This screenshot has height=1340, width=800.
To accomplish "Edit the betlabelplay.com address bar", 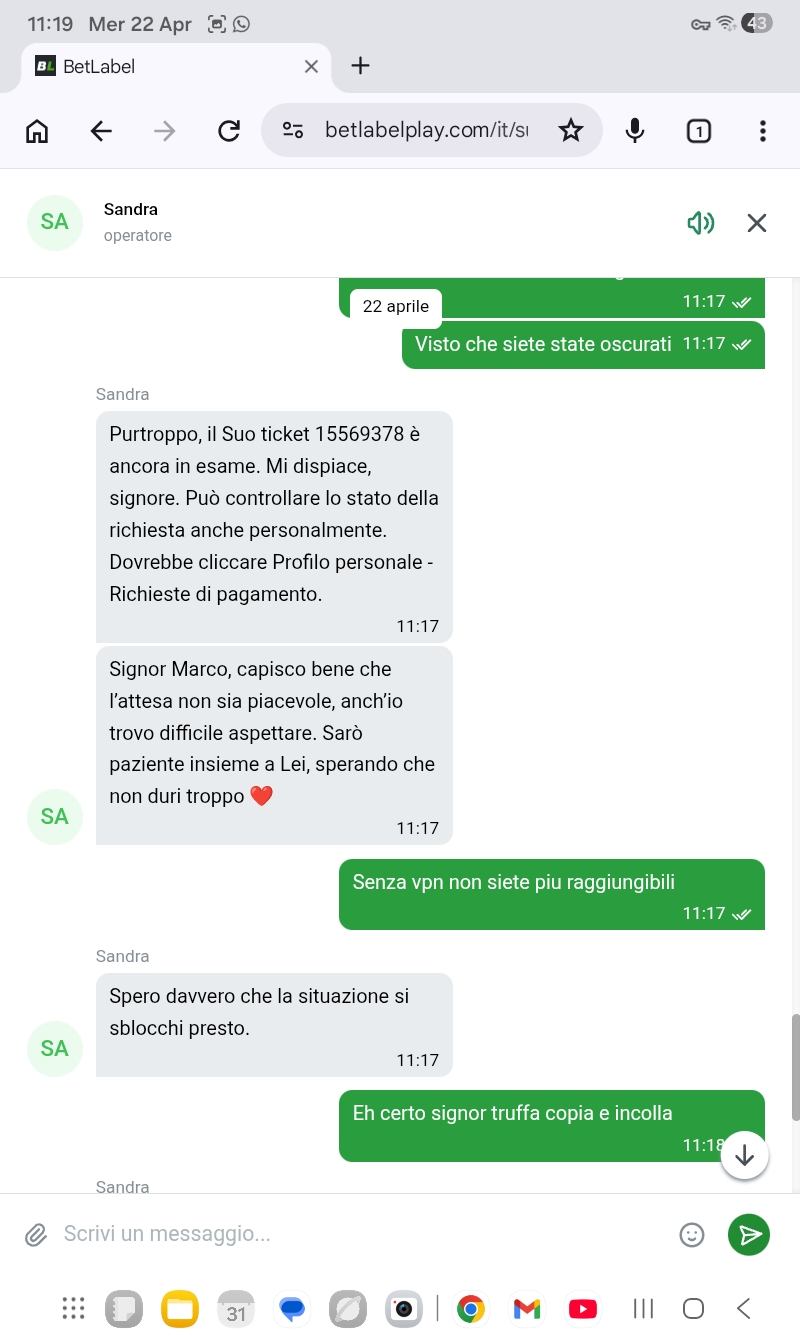I will point(426,131).
